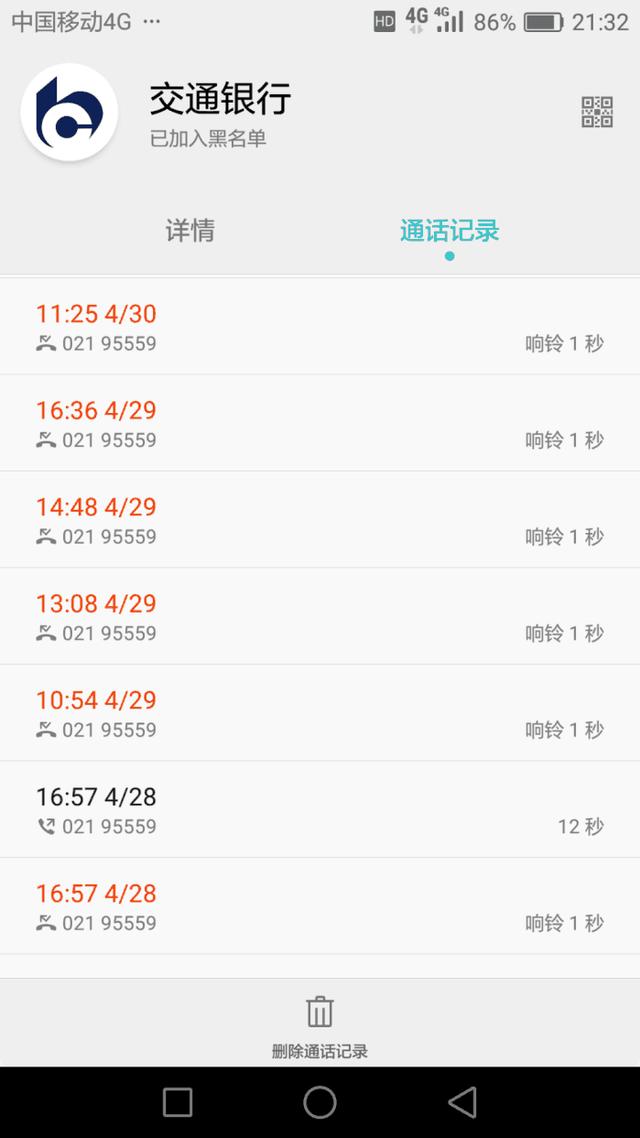
Task: Select the 14:48 4/29 call record
Action: 320,520
